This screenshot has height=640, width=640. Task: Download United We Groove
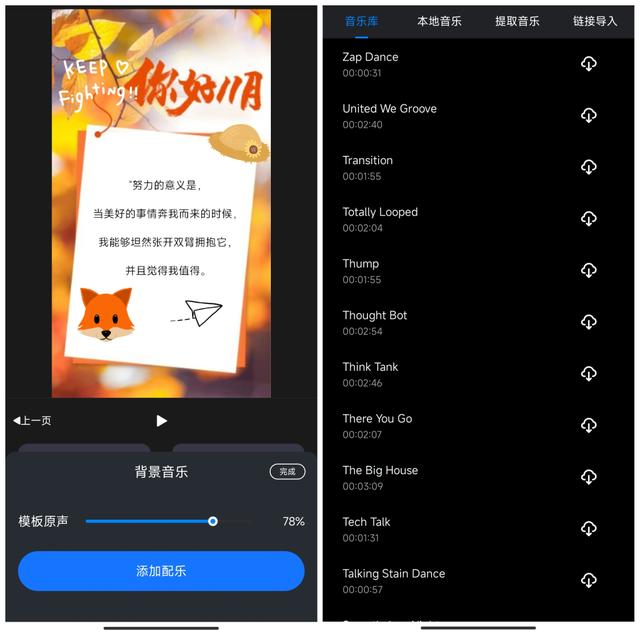tap(589, 115)
